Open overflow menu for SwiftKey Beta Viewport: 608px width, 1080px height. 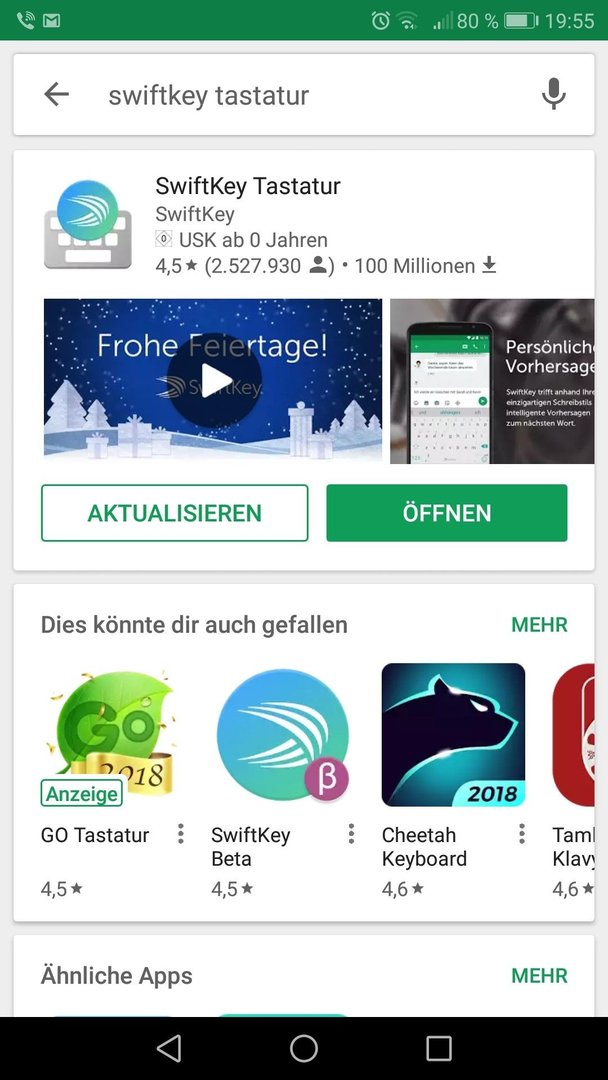click(351, 834)
